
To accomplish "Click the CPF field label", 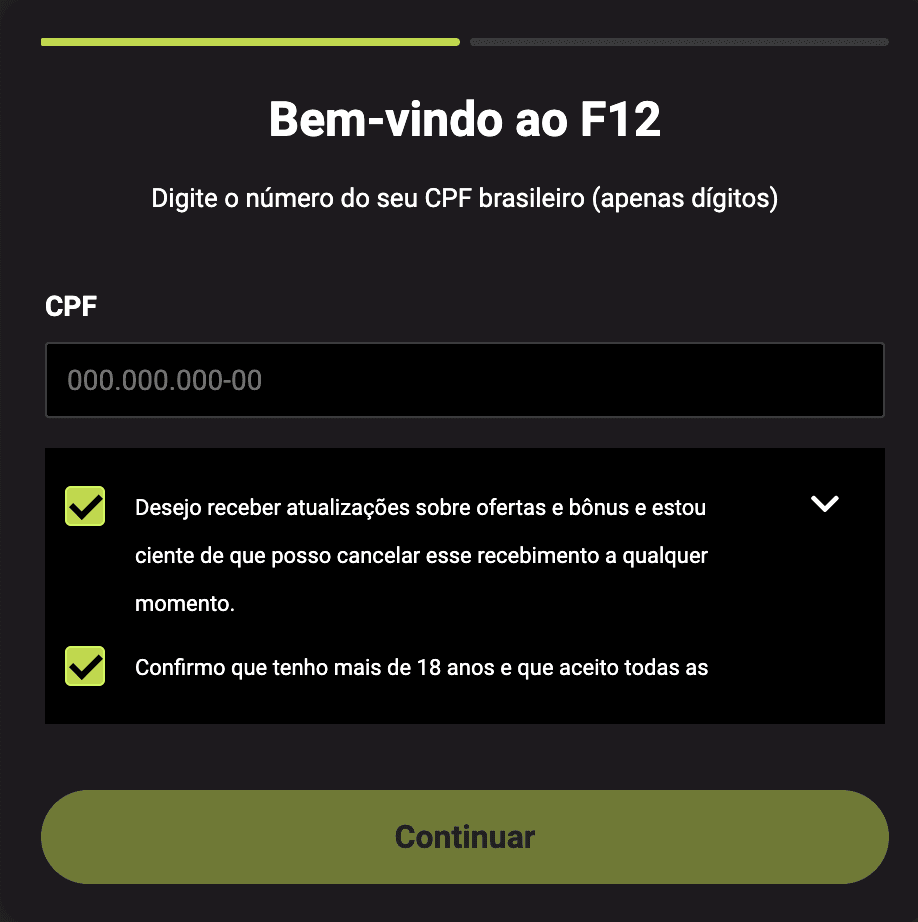I will 71,306.
